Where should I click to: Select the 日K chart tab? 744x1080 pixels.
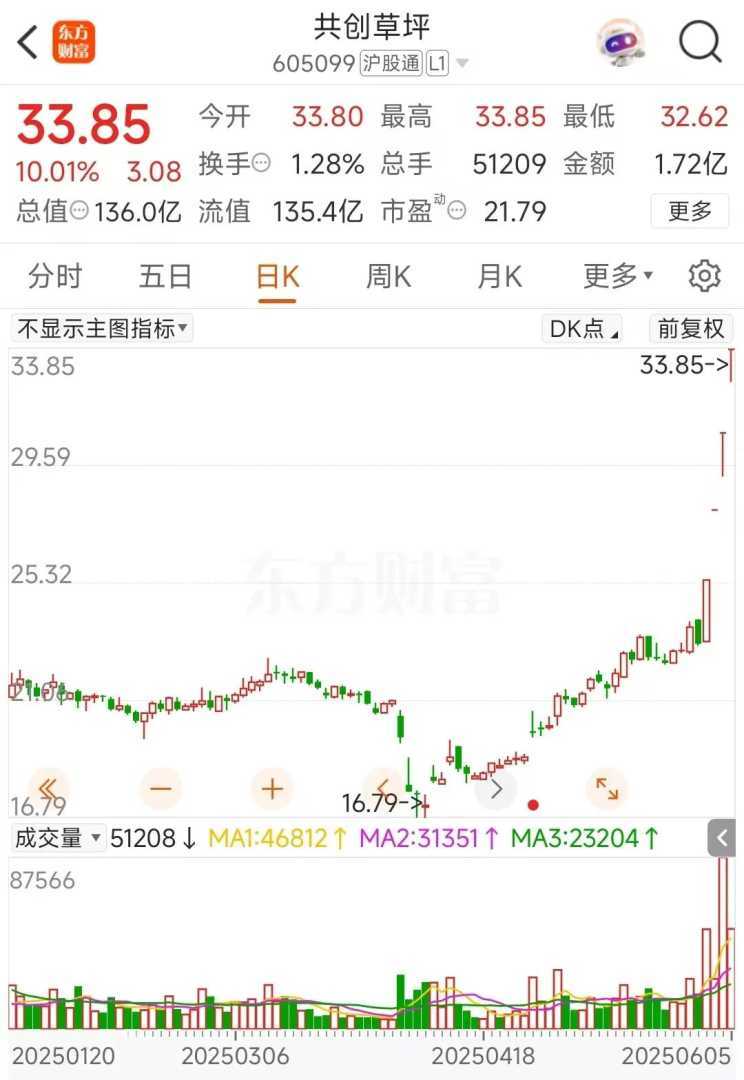click(x=277, y=276)
